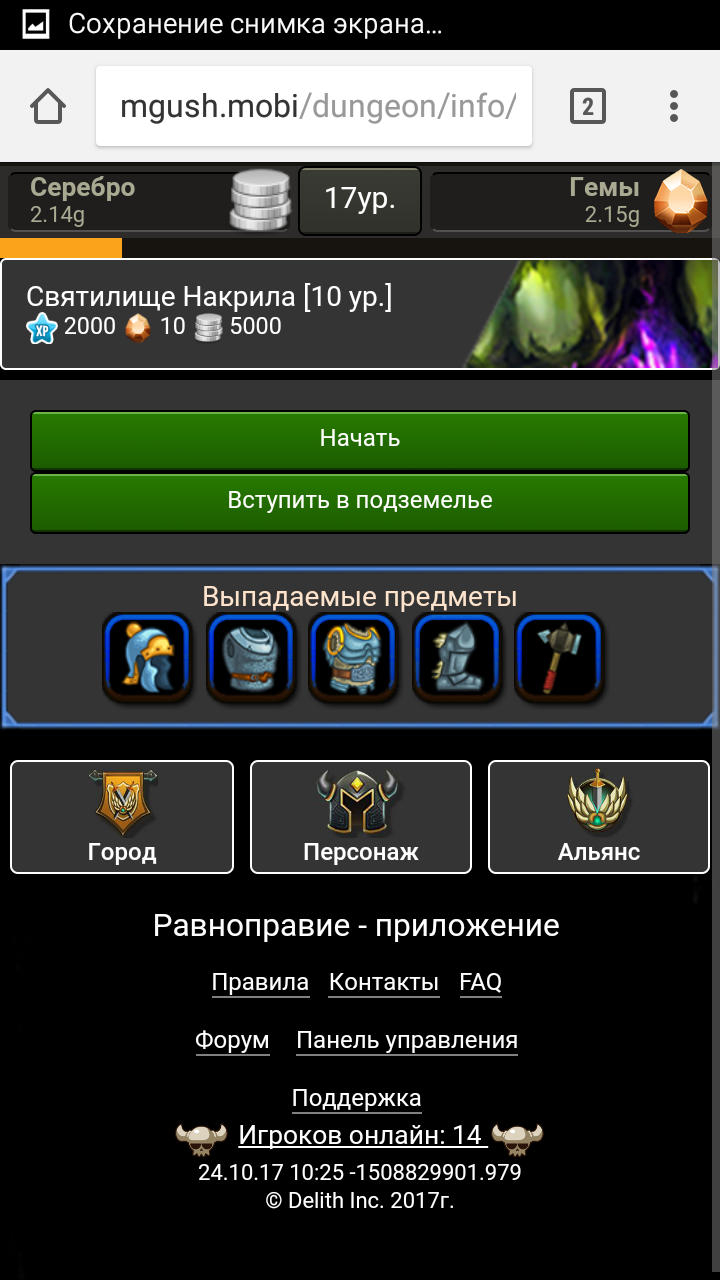Open the Альянс page
The image size is (720, 1280).
pyautogui.click(x=598, y=816)
